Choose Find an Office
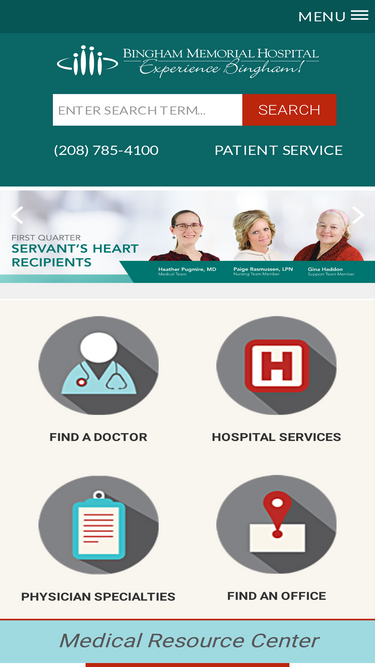 [x=276, y=539]
